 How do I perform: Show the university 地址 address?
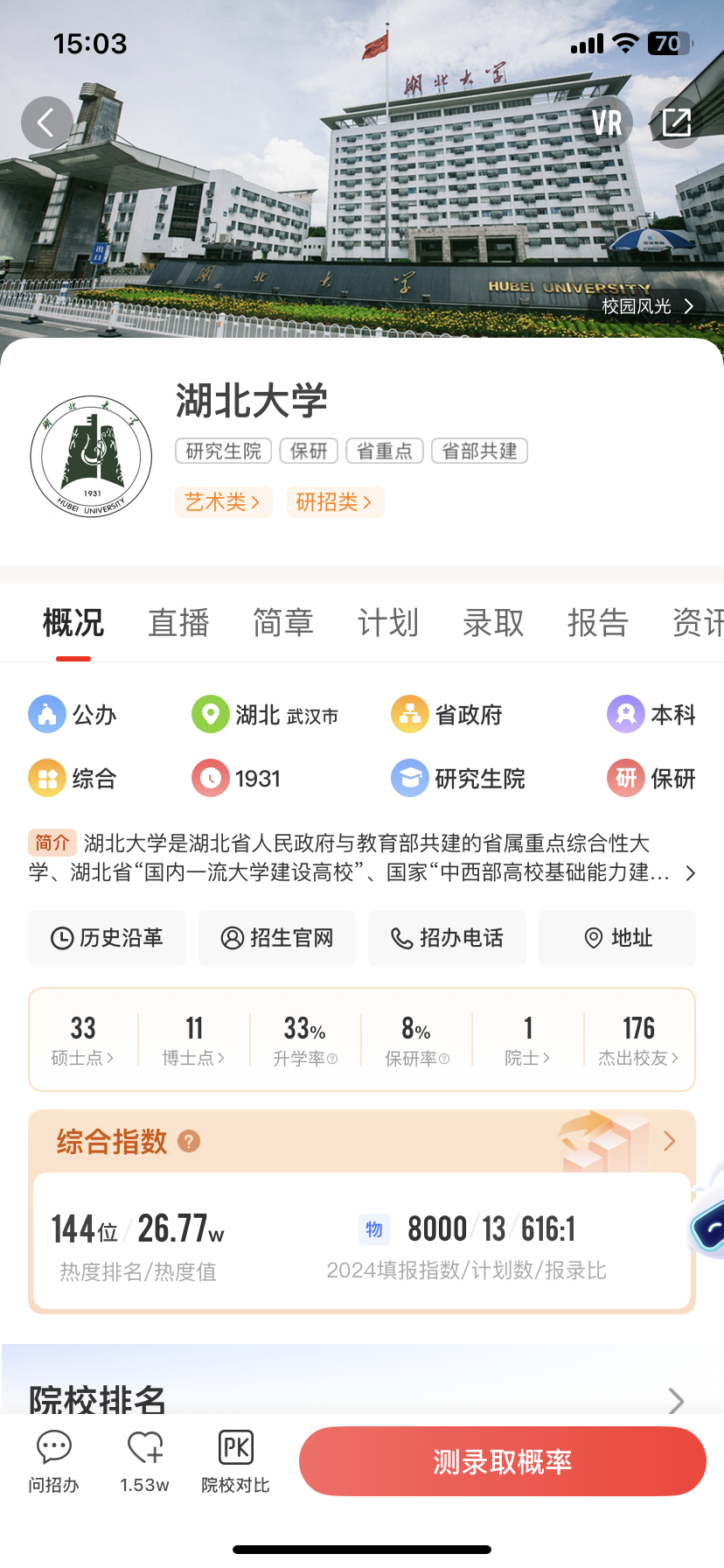point(617,938)
